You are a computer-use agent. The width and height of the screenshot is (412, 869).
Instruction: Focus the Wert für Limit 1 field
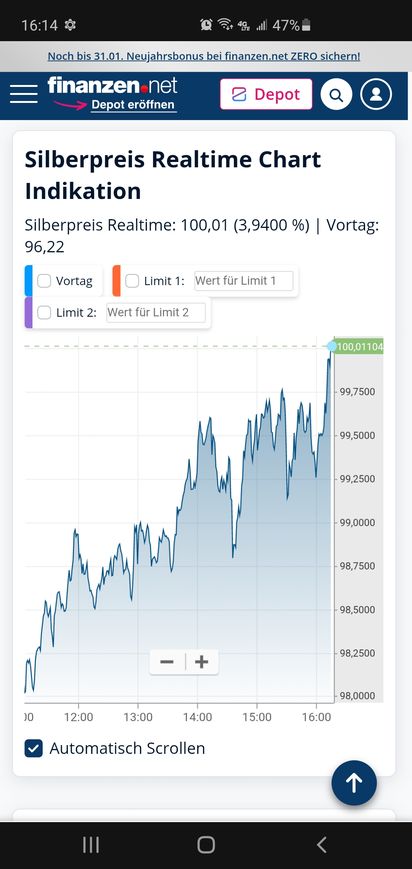(243, 281)
